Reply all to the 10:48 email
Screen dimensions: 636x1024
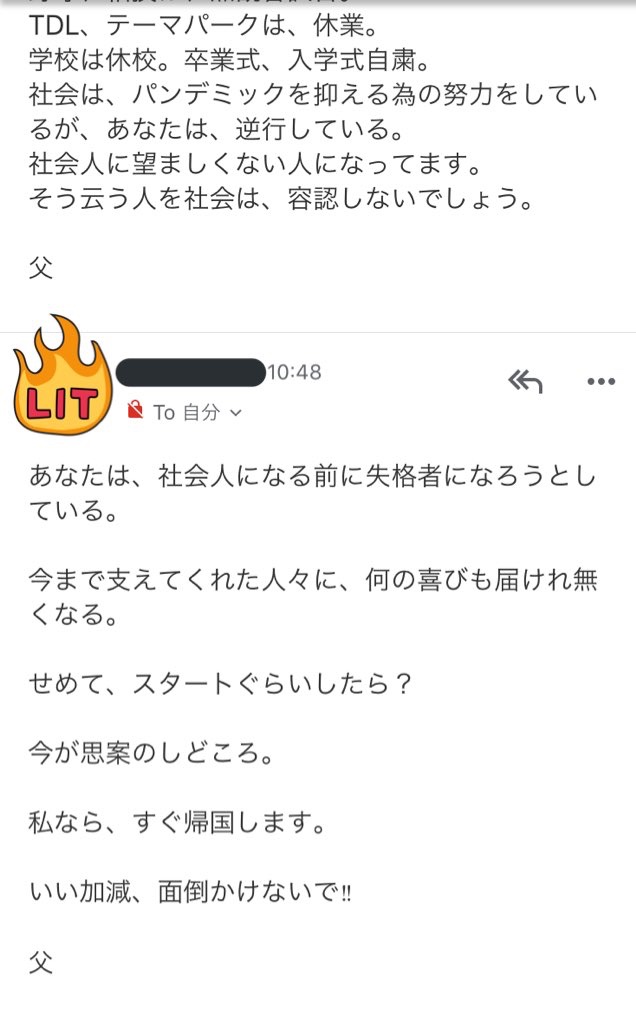coord(526,381)
